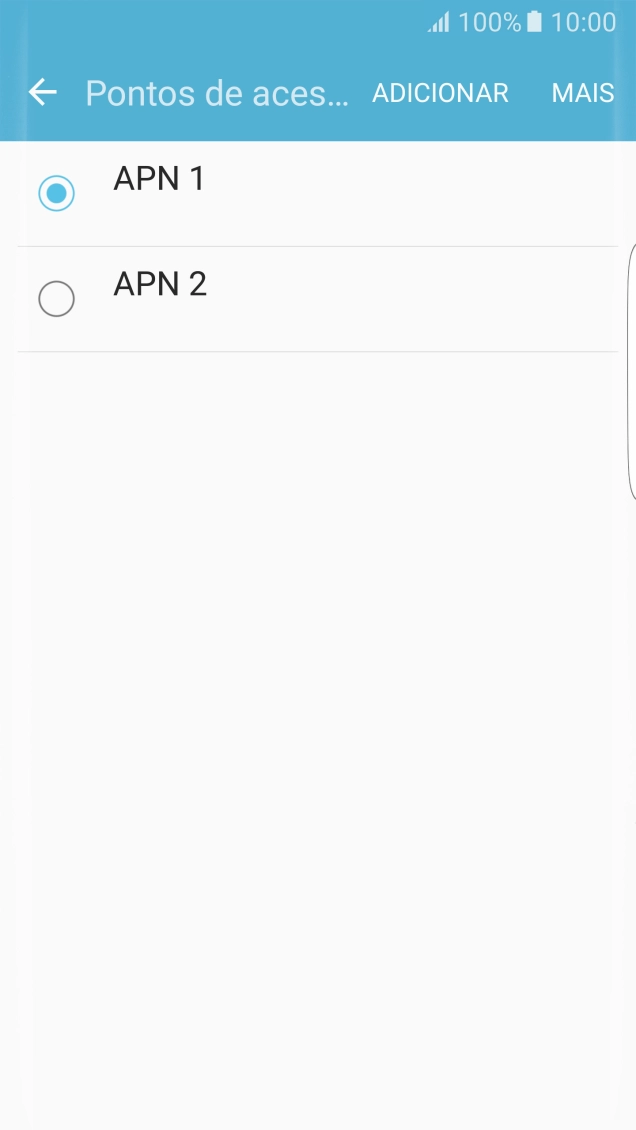Viewport: 636px width, 1130px height.
Task: Tap ADICIONAR to add a new APN
Action: [x=440, y=93]
